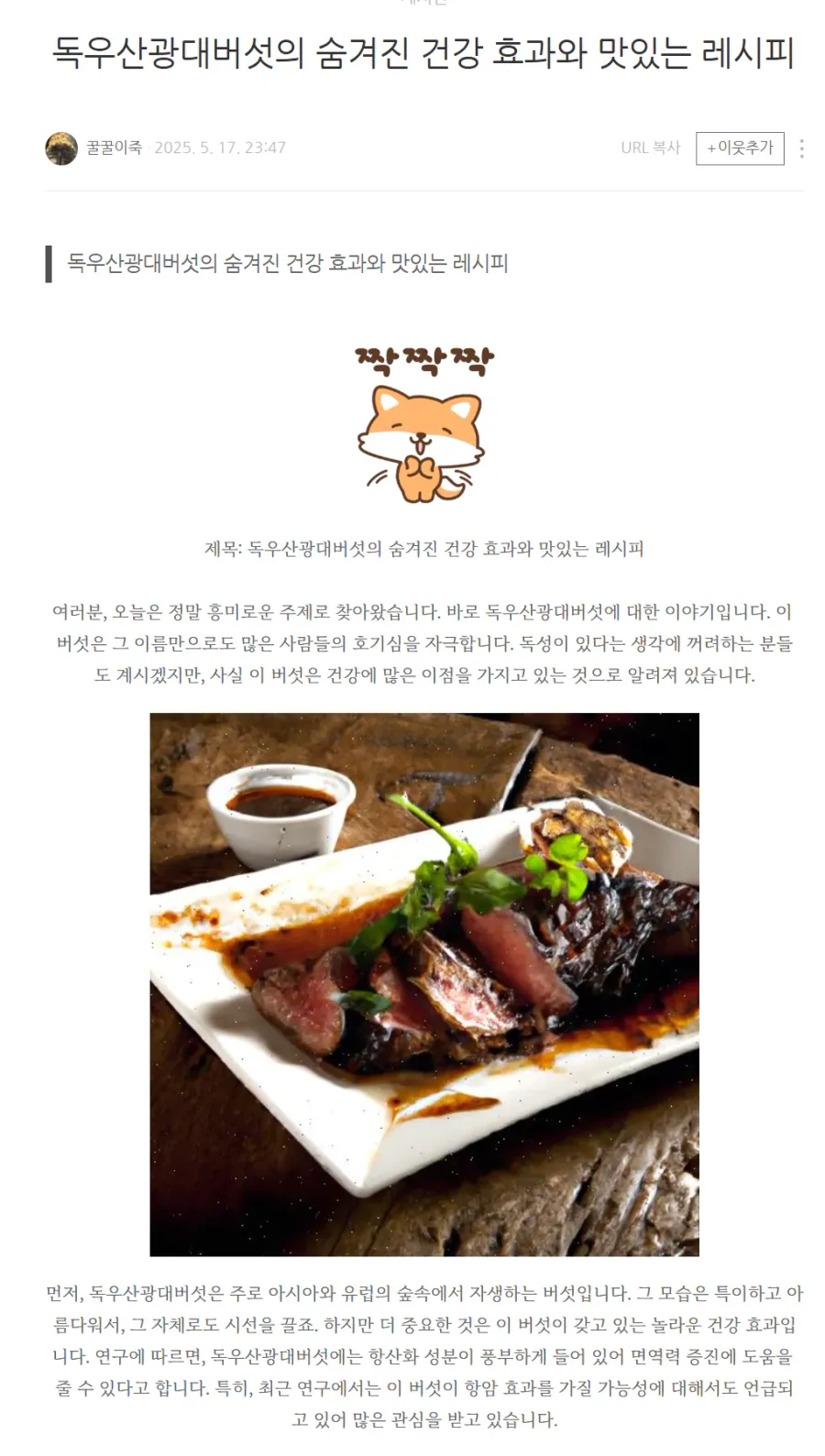The width and height of the screenshot is (825, 1456).
Task: Tap the +이웃추가 button
Action: point(740,148)
